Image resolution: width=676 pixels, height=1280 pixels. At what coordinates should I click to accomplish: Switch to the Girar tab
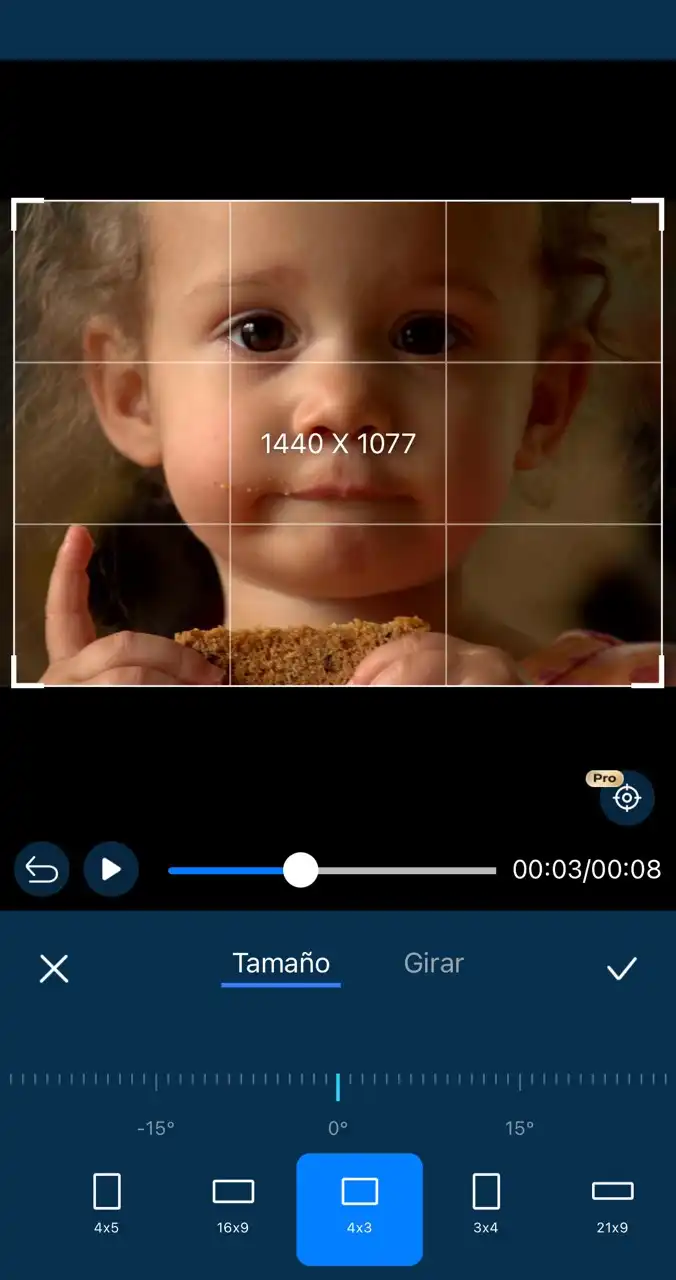433,964
